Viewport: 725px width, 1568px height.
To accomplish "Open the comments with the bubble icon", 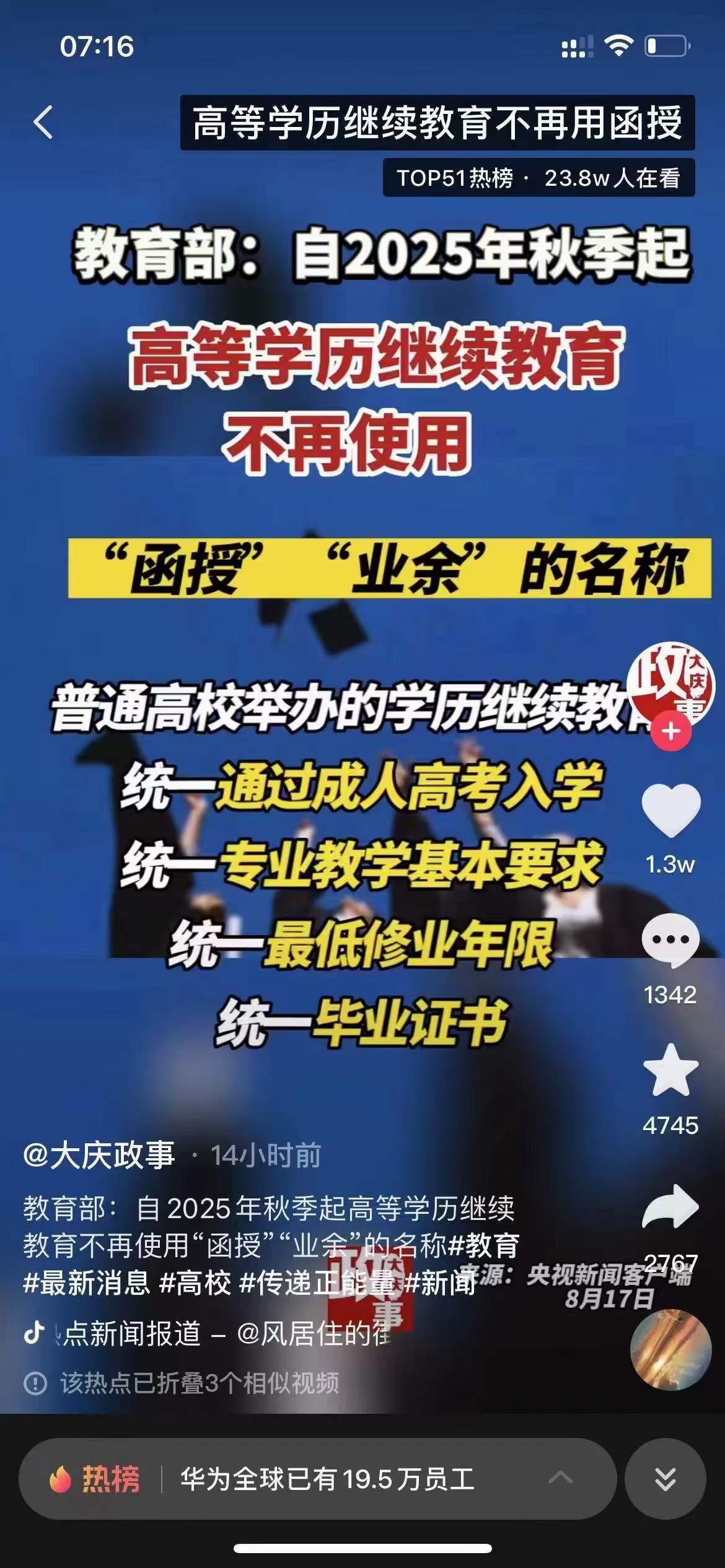I will point(671,941).
